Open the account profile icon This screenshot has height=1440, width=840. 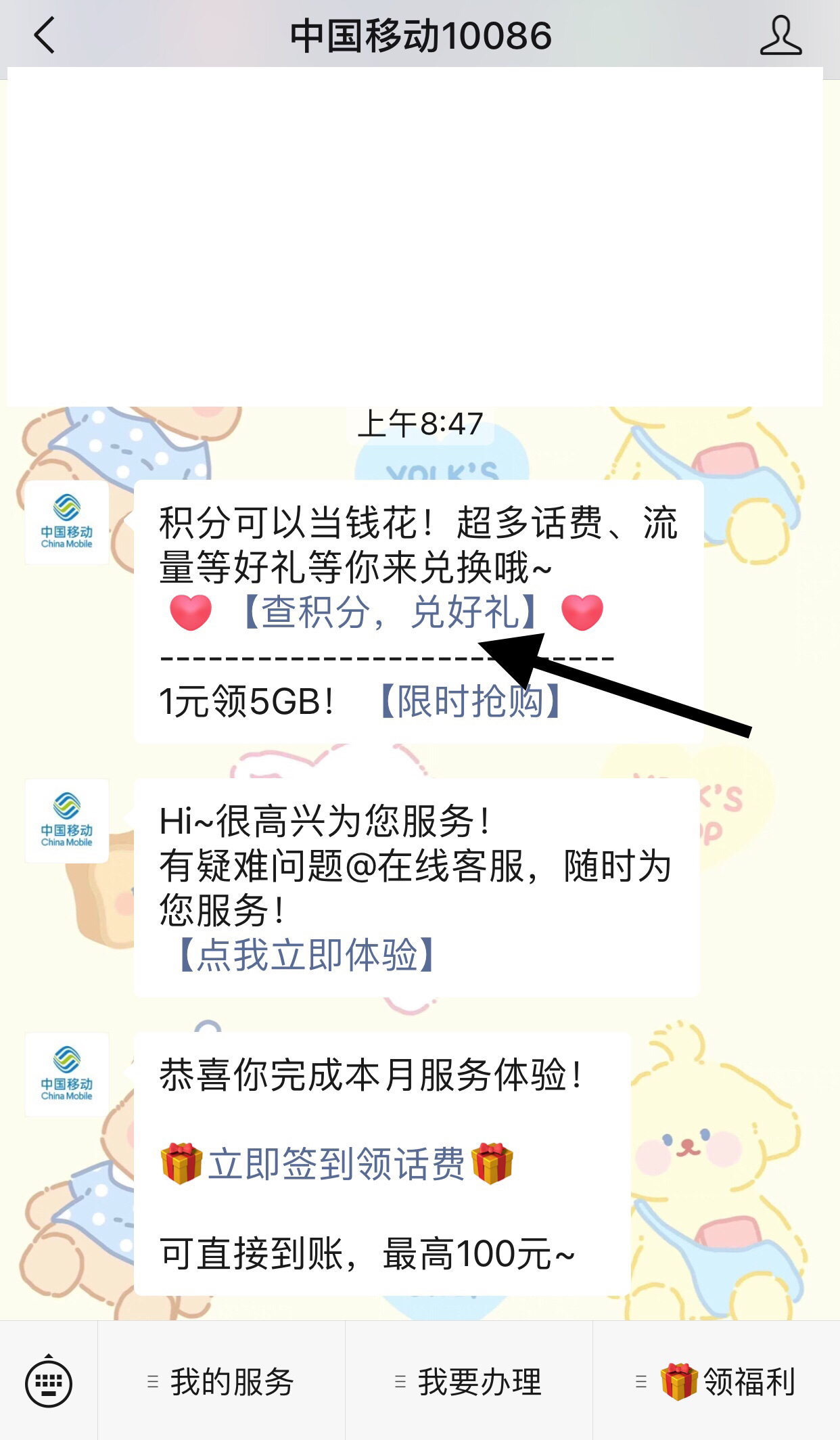coord(780,37)
